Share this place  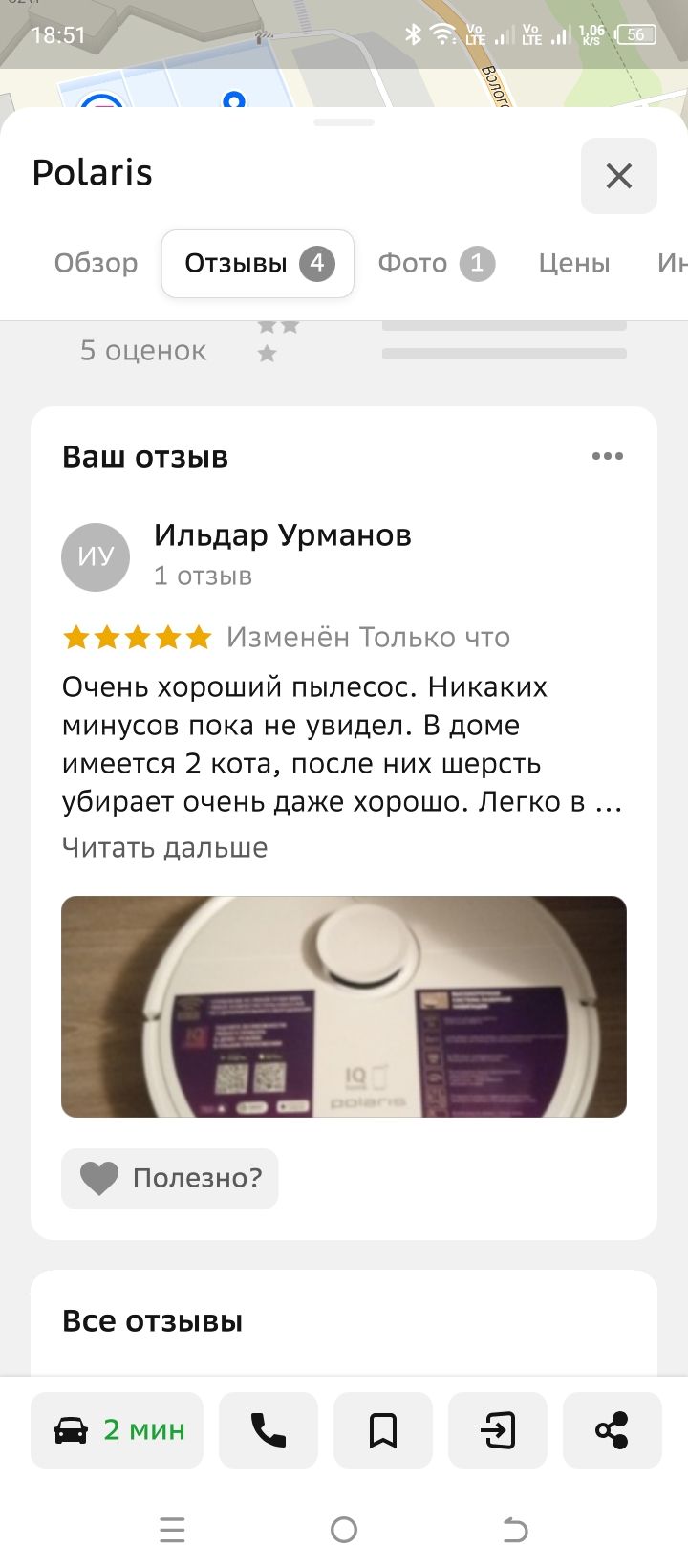click(x=612, y=1430)
